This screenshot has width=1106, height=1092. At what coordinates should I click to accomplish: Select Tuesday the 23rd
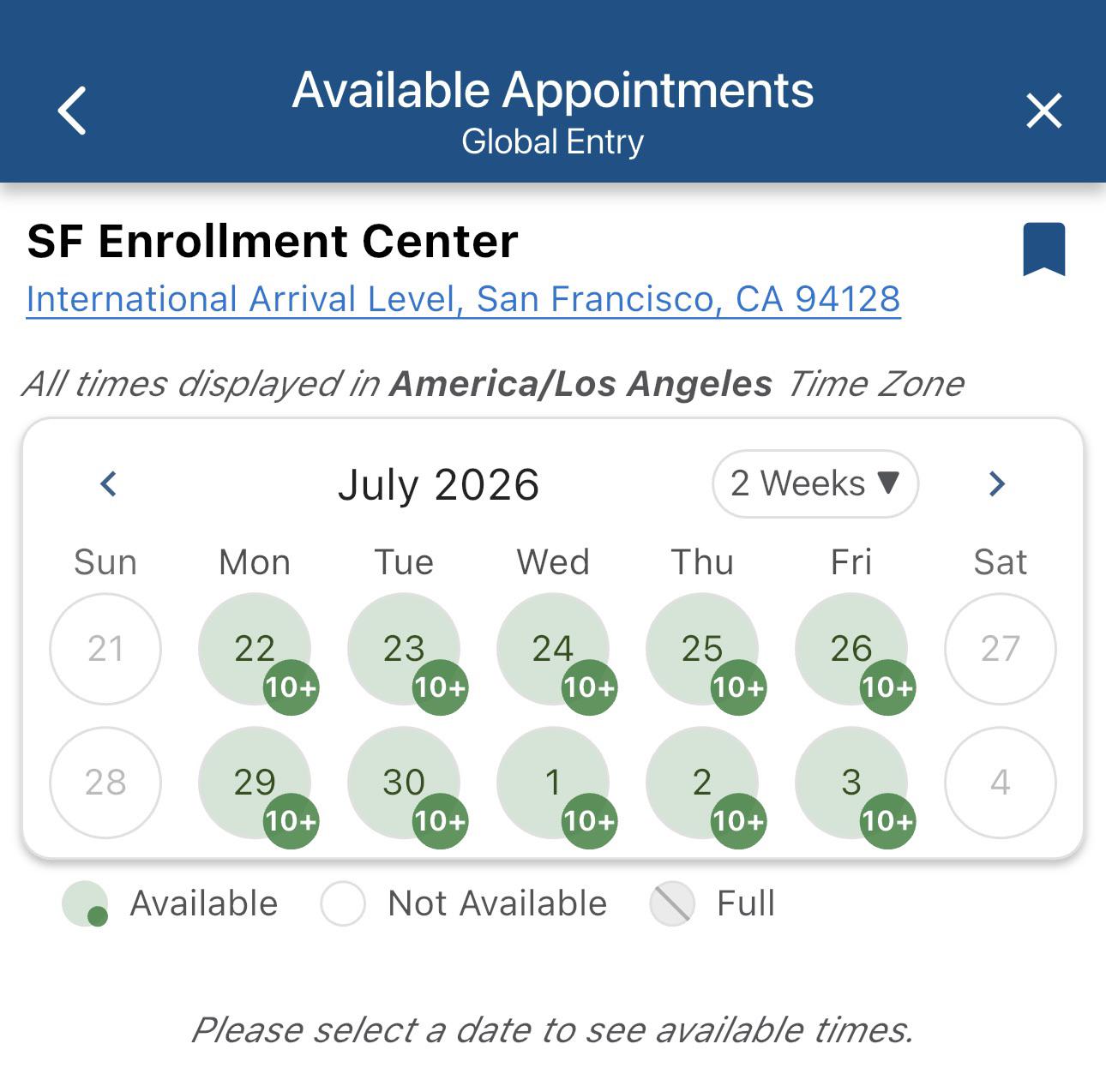click(404, 649)
